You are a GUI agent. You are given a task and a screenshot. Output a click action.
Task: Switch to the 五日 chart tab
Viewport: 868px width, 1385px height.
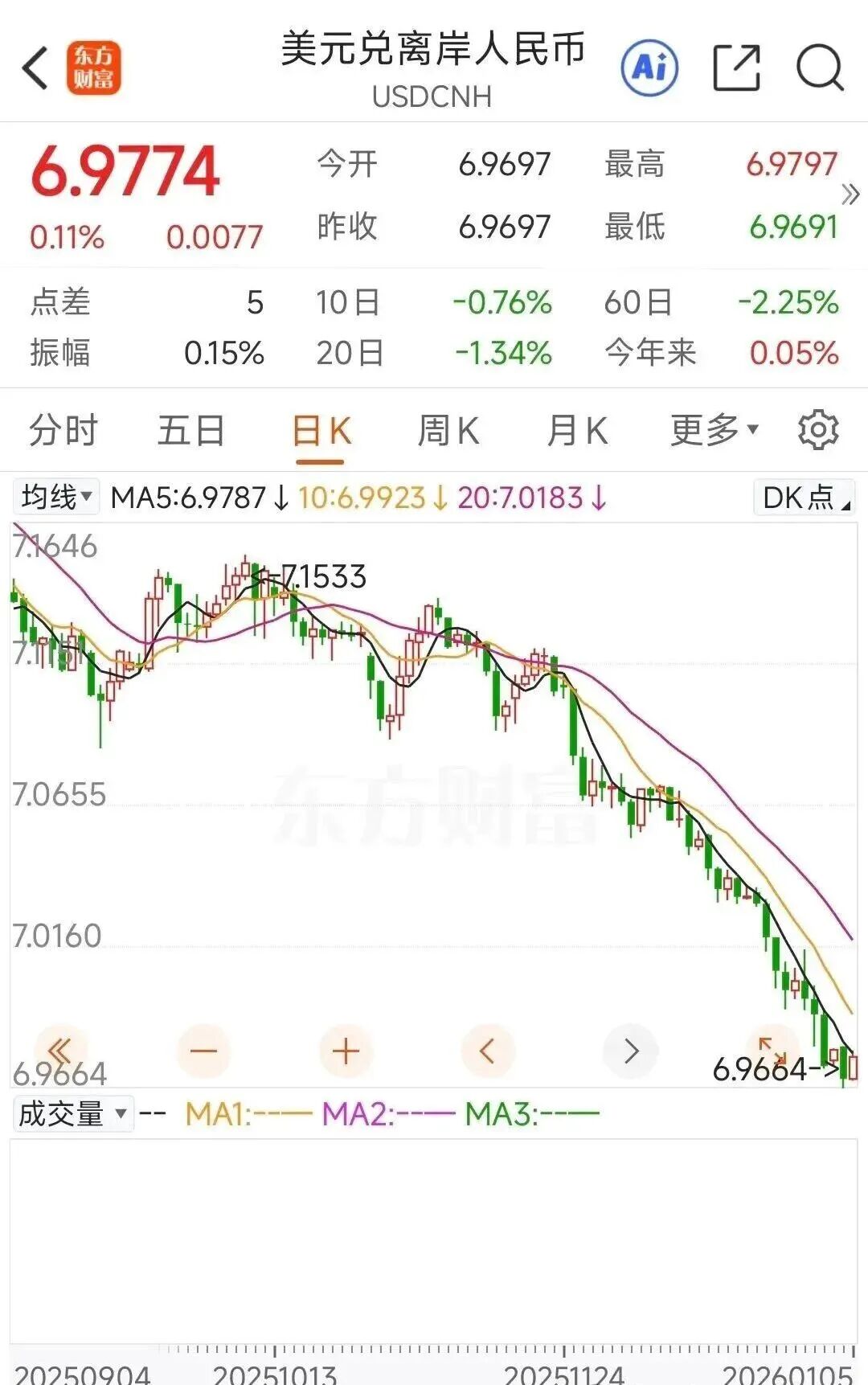tap(191, 431)
